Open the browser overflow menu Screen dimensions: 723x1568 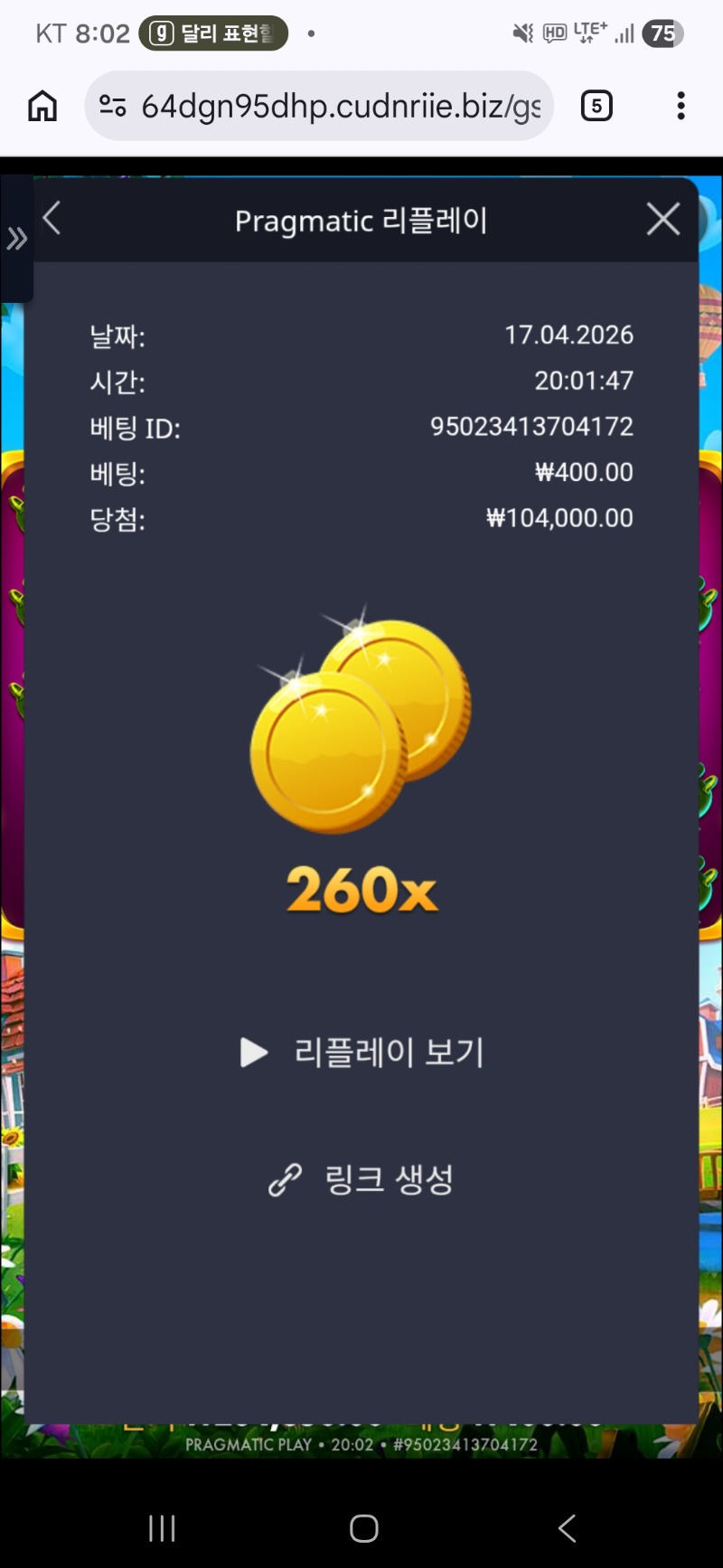click(x=681, y=107)
